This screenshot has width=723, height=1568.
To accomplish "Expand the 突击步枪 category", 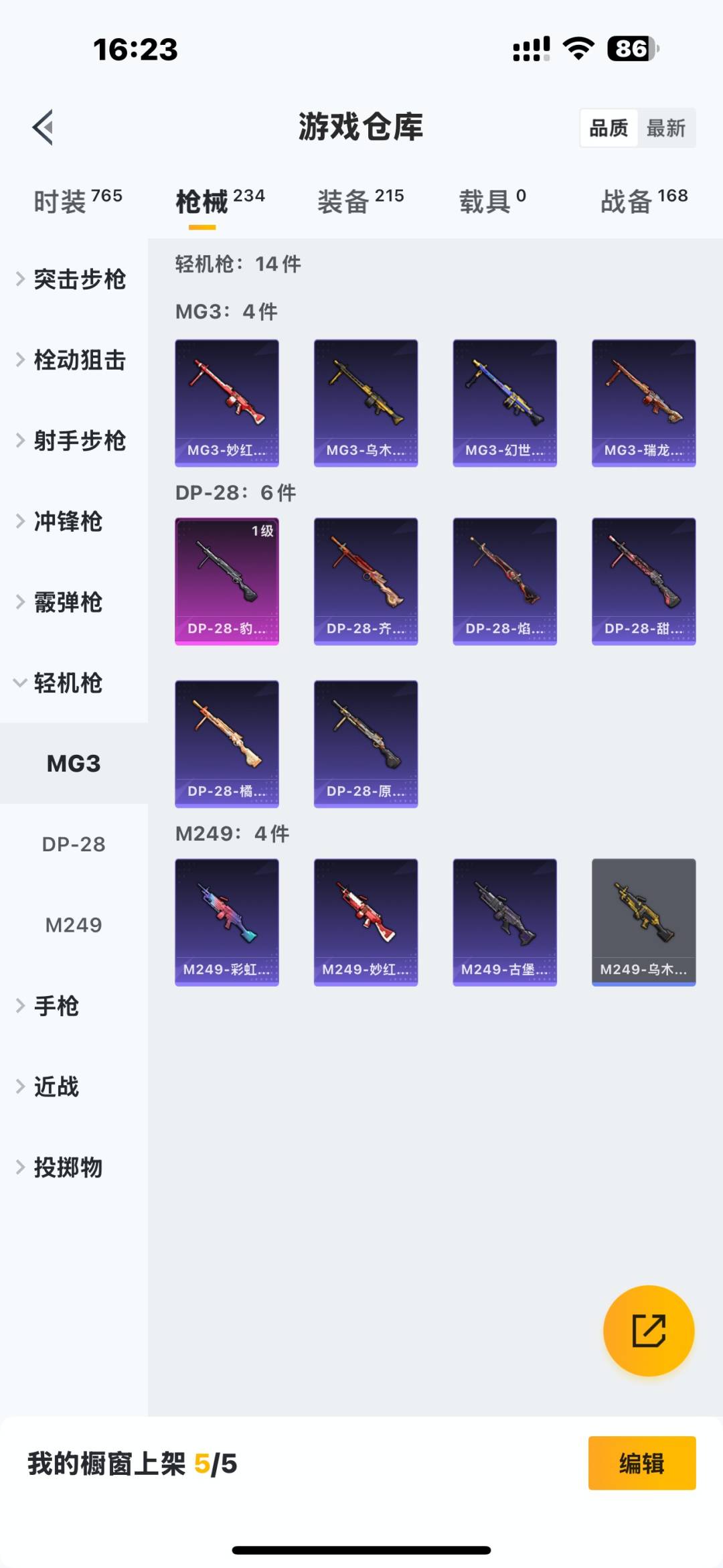I will click(79, 280).
